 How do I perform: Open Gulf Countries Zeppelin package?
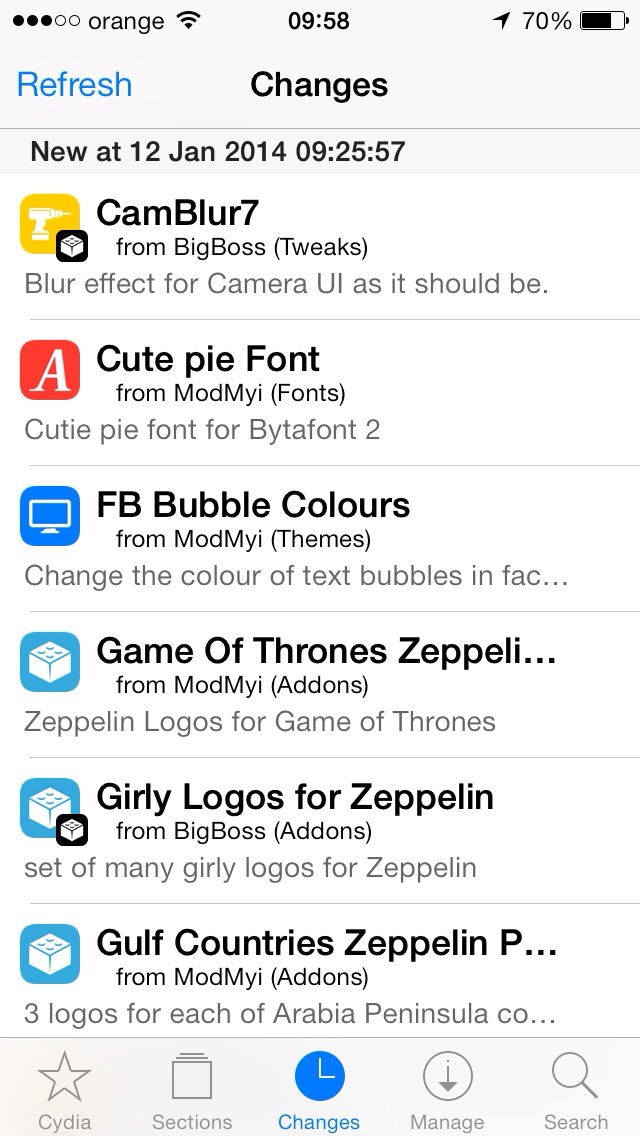(320, 971)
